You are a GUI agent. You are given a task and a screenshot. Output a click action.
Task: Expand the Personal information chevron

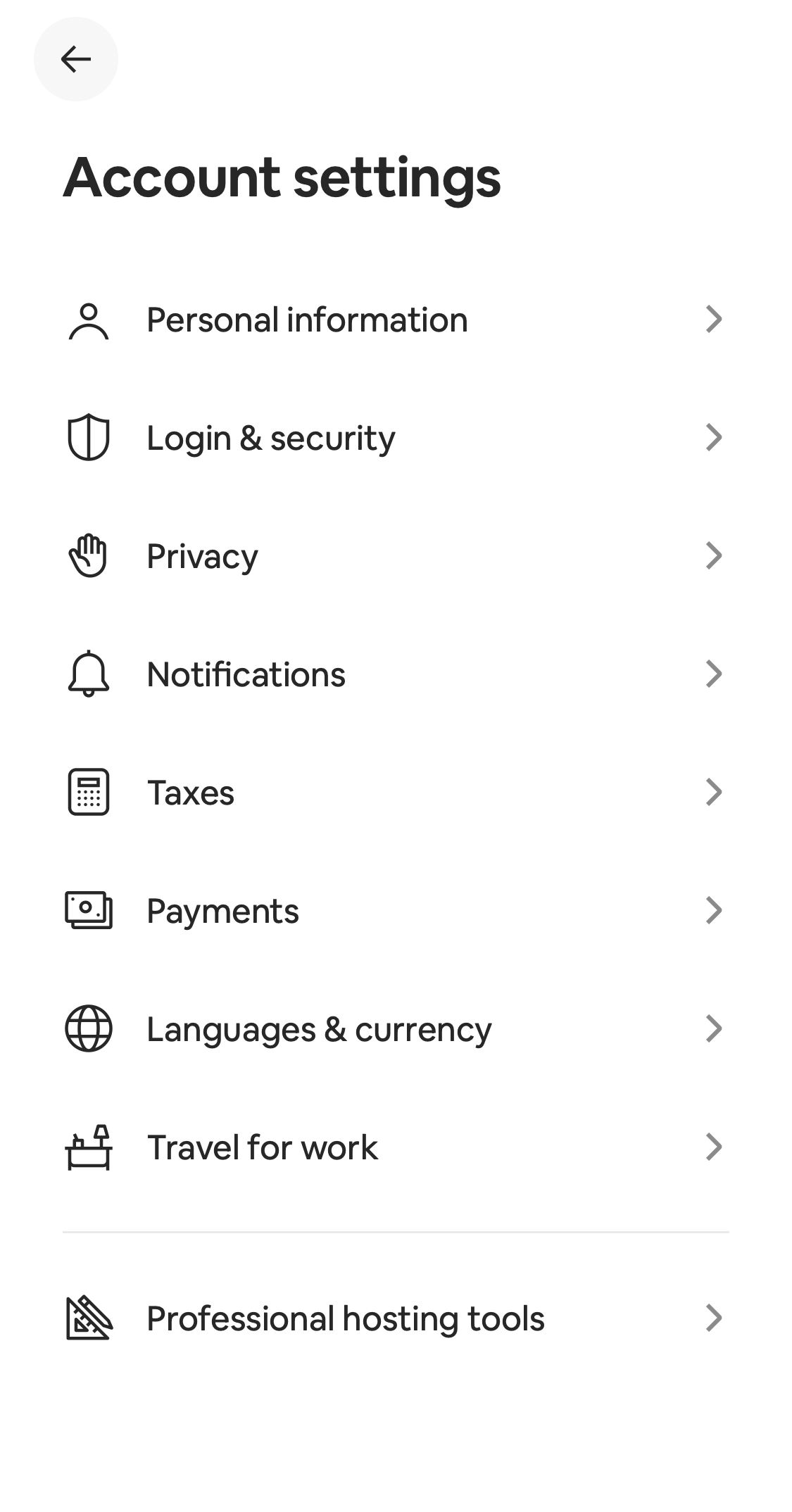[715, 320]
